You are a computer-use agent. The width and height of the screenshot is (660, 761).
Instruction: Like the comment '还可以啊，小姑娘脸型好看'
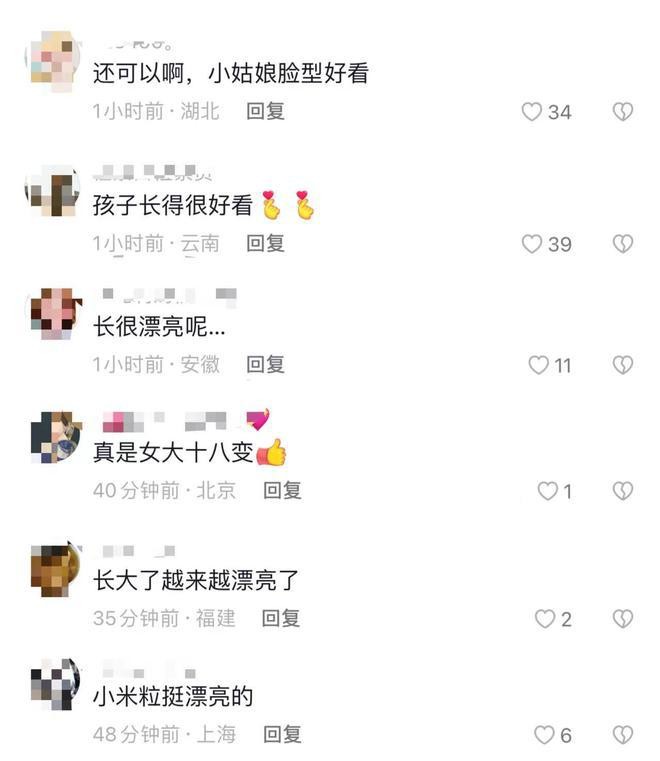coord(532,112)
